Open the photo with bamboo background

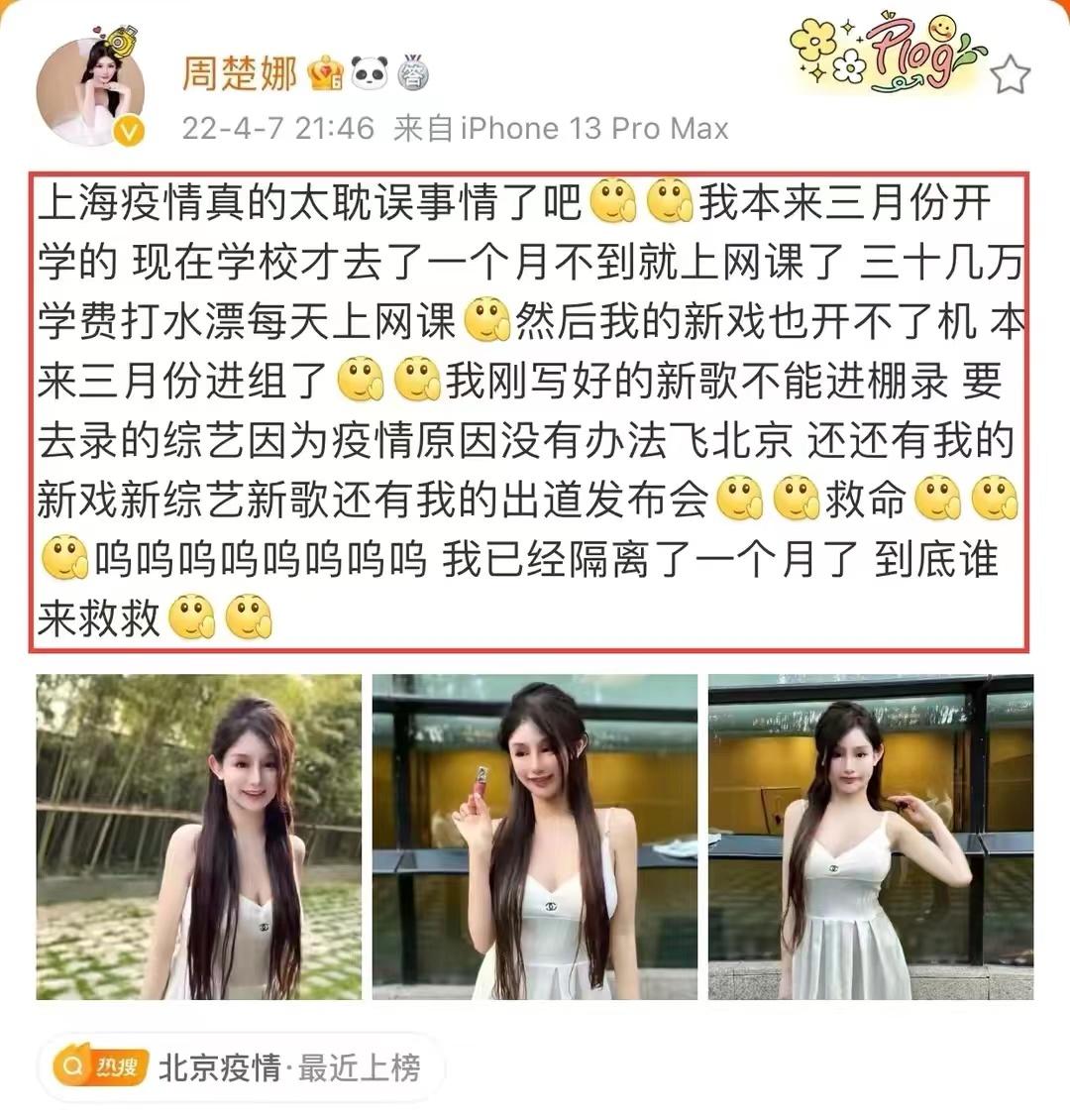(x=199, y=837)
